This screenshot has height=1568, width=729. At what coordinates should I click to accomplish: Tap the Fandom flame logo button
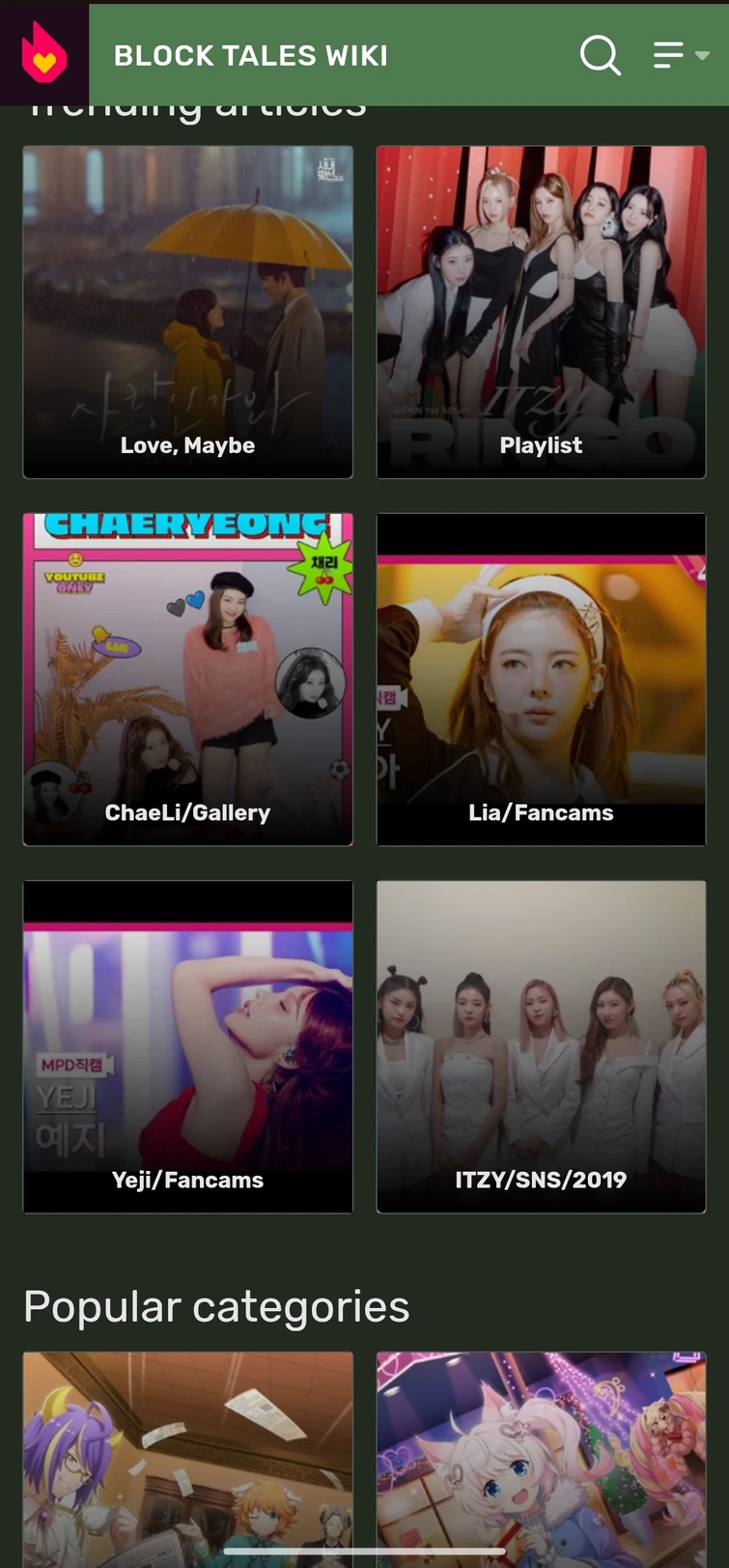click(x=44, y=54)
